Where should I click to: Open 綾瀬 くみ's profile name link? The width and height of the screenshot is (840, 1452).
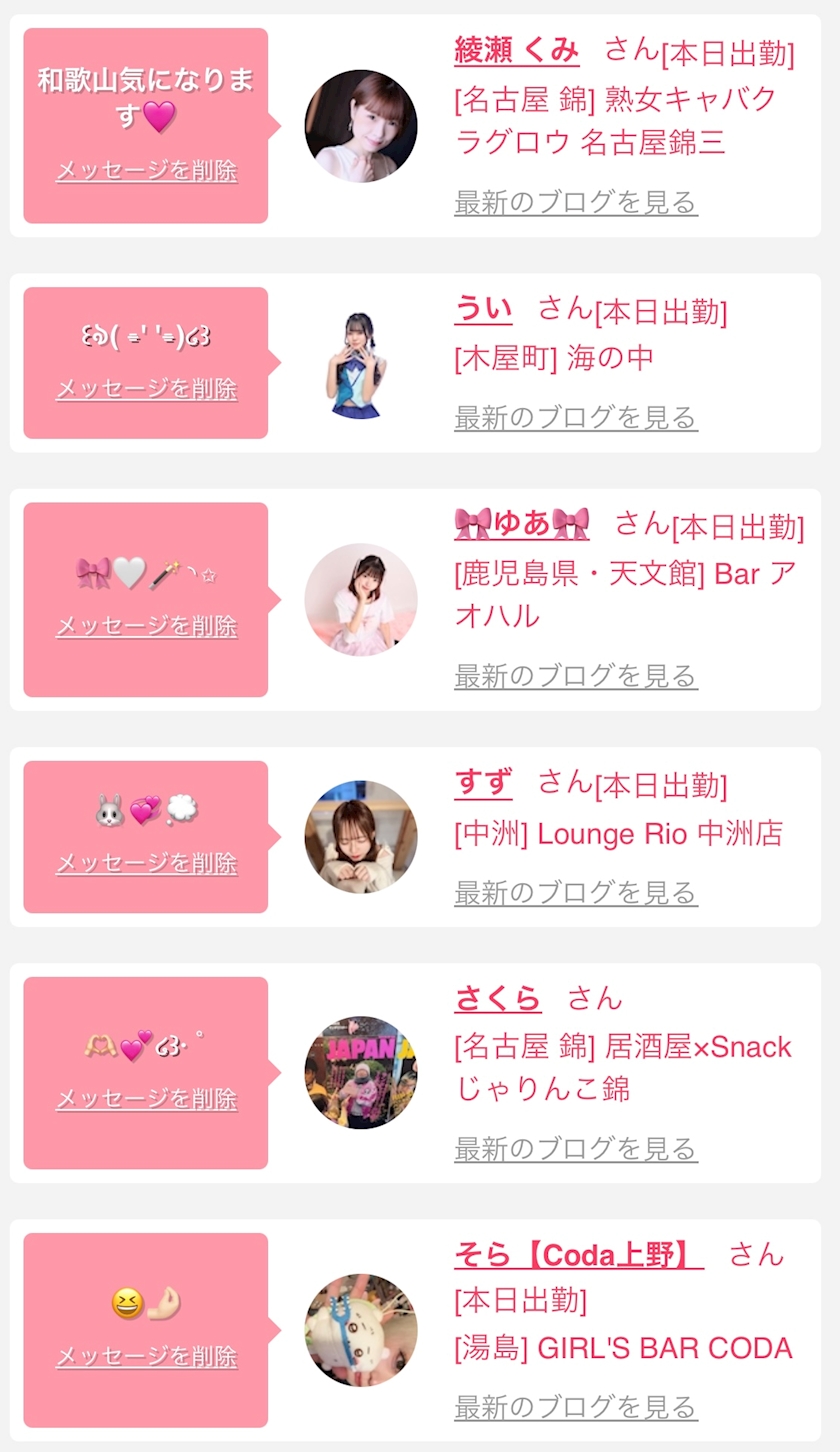tap(517, 49)
